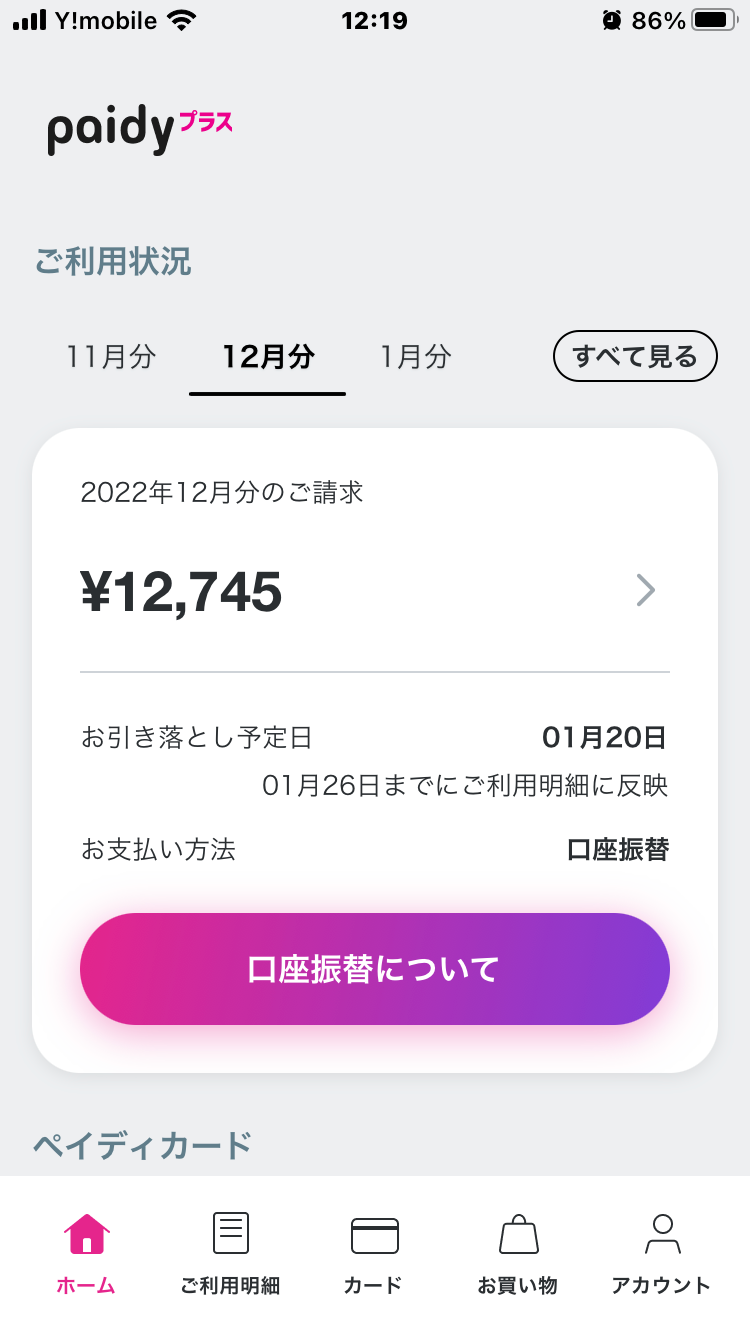Tap the すべて見る button
The height and width of the screenshot is (1334, 750).
pos(635,356)
